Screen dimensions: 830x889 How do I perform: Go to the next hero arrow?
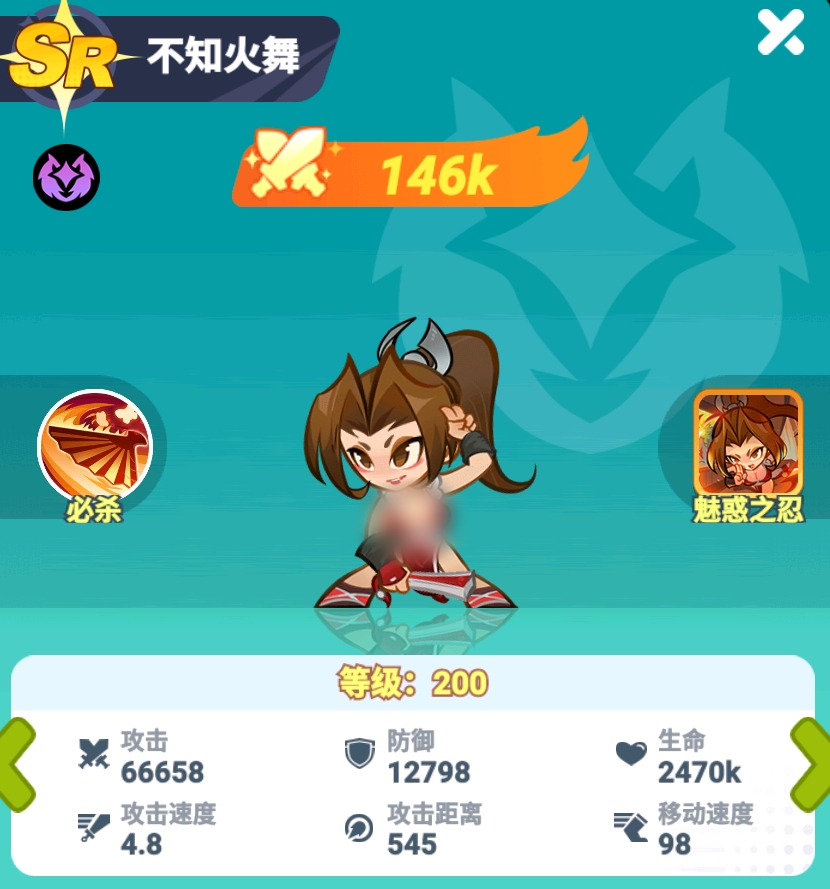pos(811,764)
